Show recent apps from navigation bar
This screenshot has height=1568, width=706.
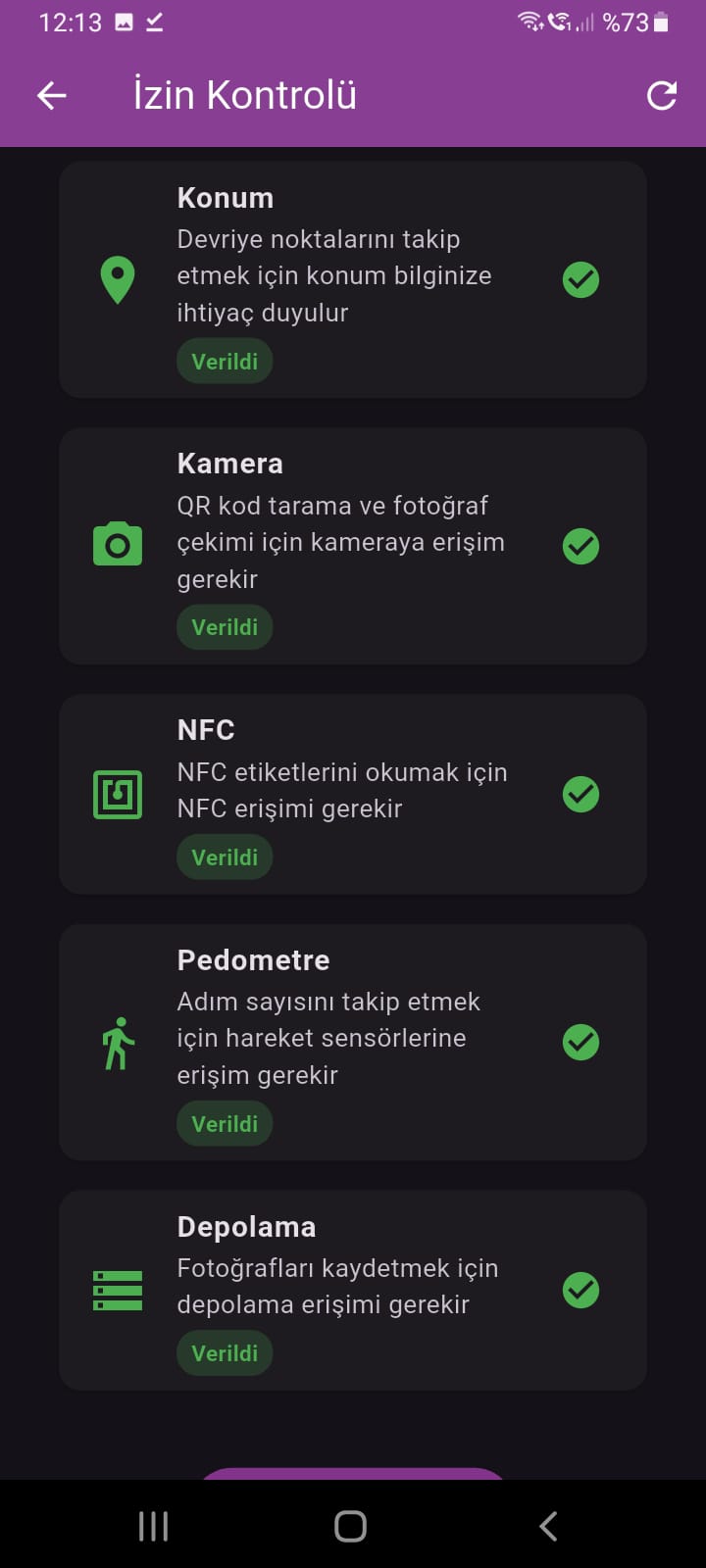tap(154, 1526)
